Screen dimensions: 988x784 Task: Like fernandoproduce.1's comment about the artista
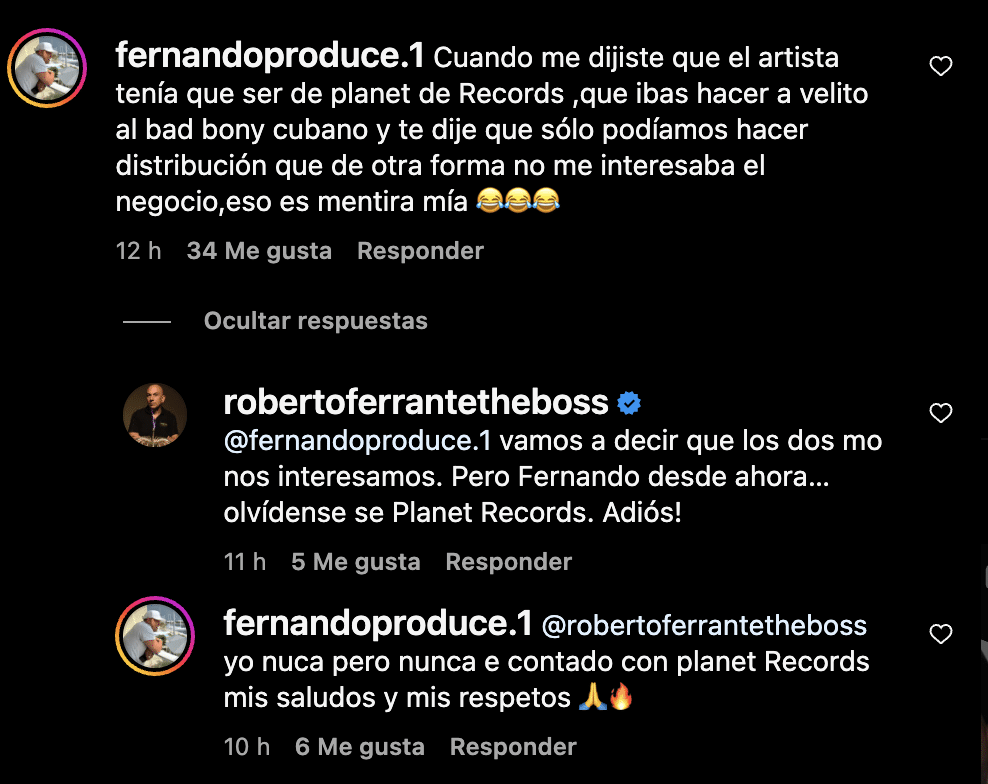pyautogui.click(x=940, y=67)
